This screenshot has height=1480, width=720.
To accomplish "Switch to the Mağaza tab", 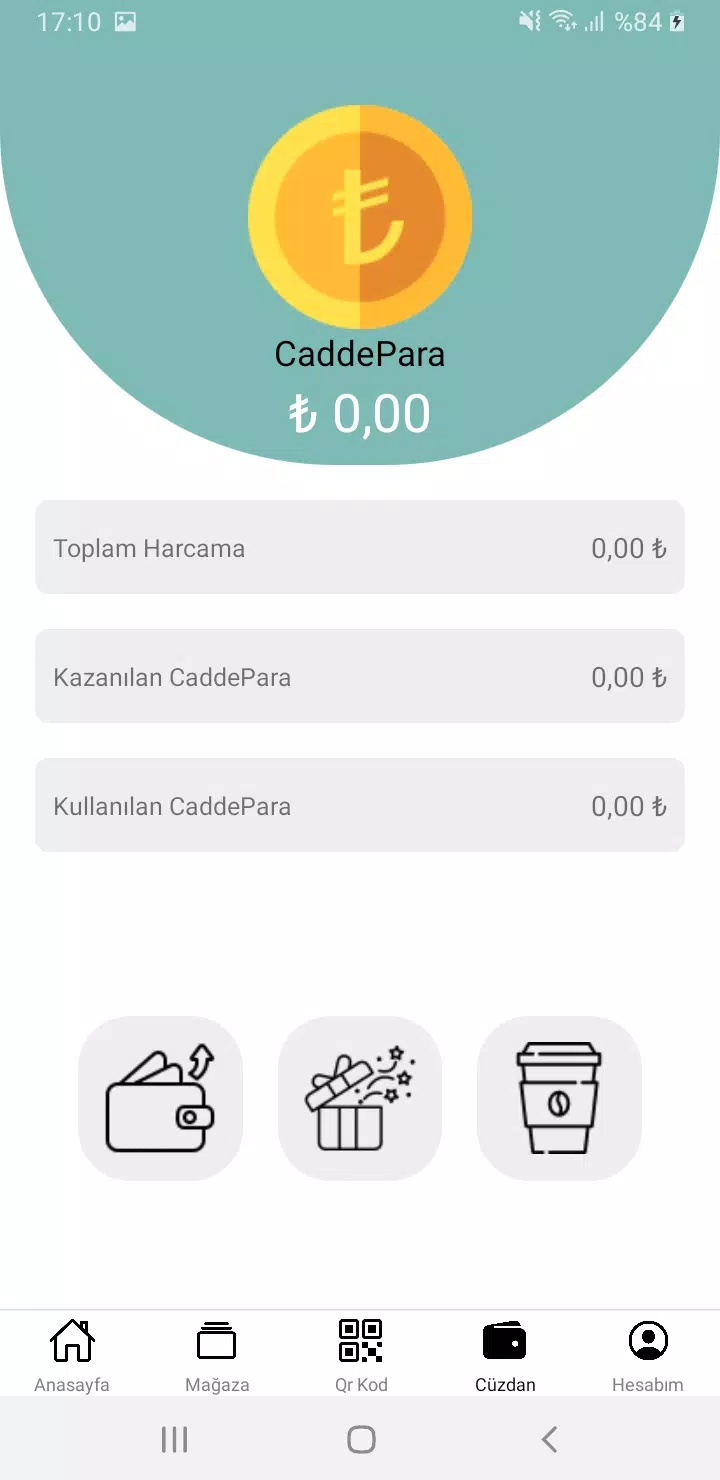I will coord(217,1355).
